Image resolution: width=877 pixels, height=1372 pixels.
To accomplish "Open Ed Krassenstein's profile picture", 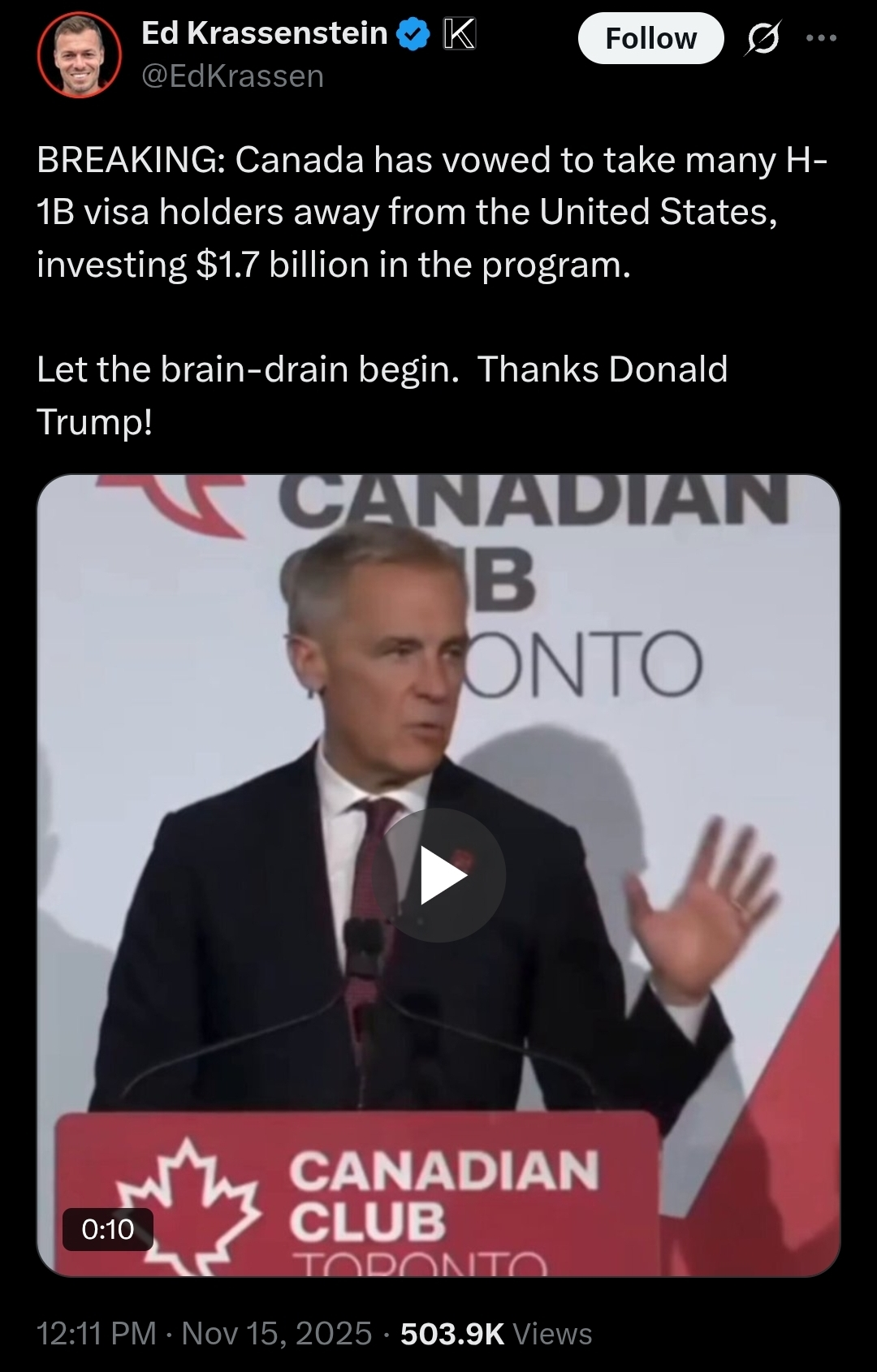I will point(80,54).
